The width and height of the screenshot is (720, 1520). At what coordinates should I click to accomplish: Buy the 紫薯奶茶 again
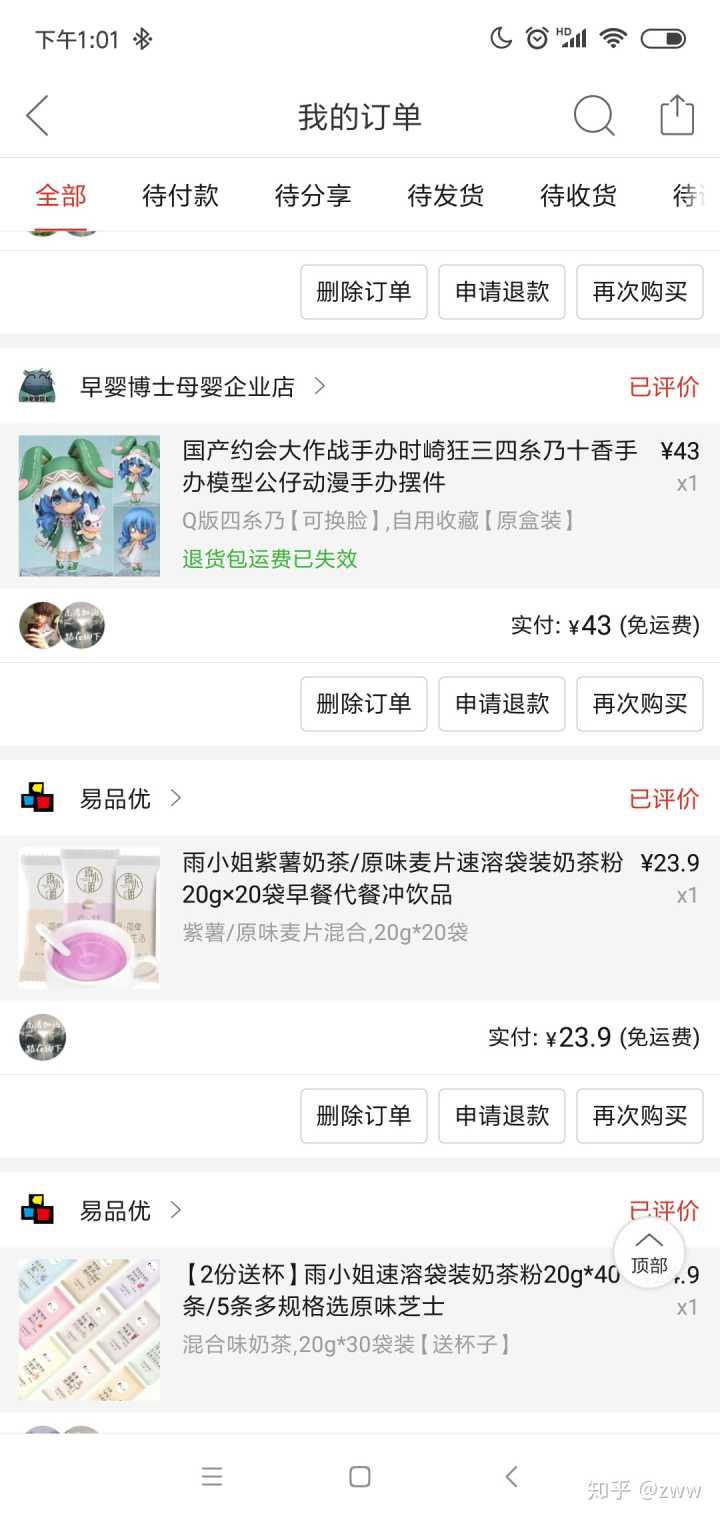pyautogui.click(x=640, y=1116)
